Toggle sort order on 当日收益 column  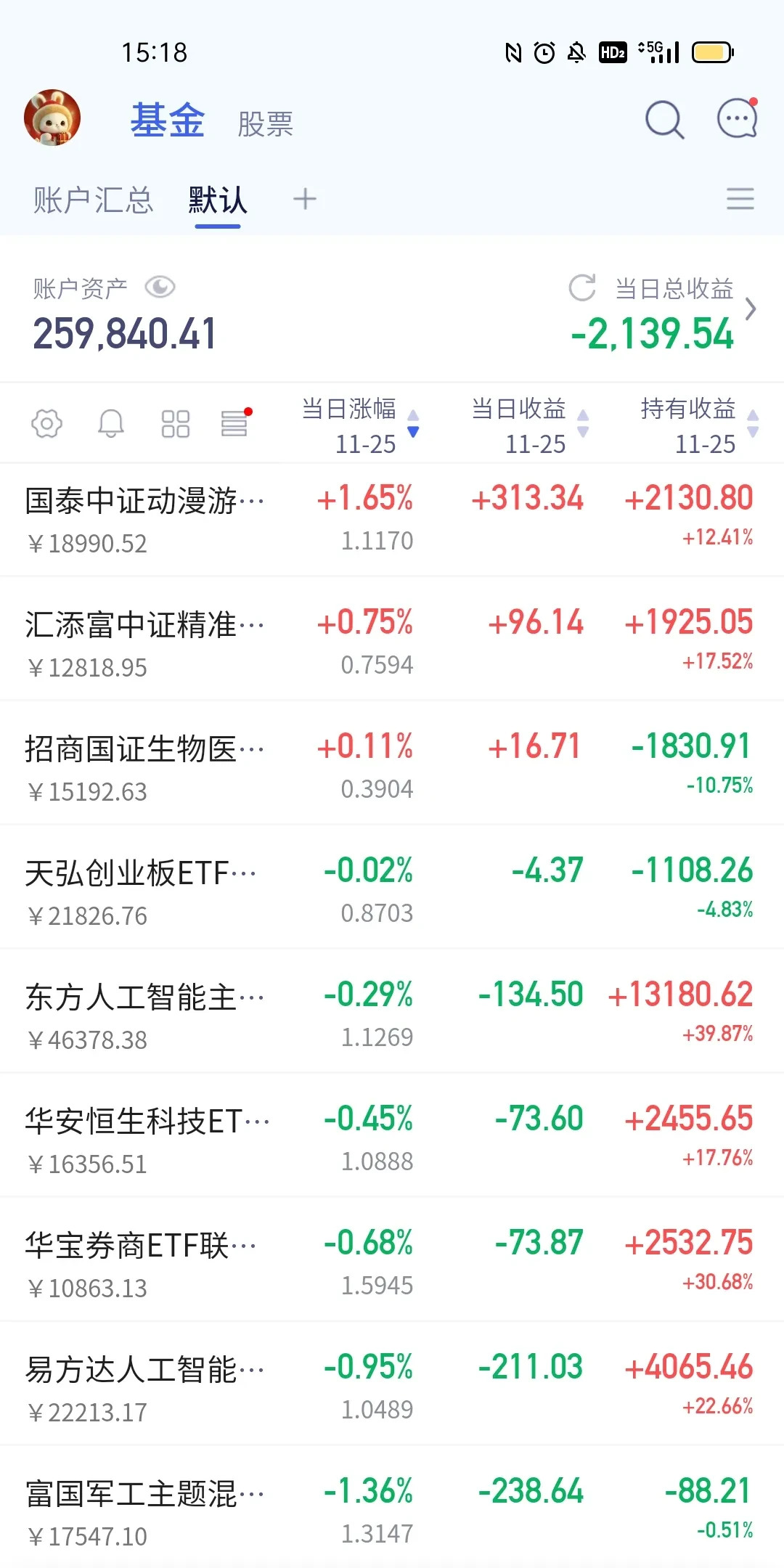(x=583, y=425)
